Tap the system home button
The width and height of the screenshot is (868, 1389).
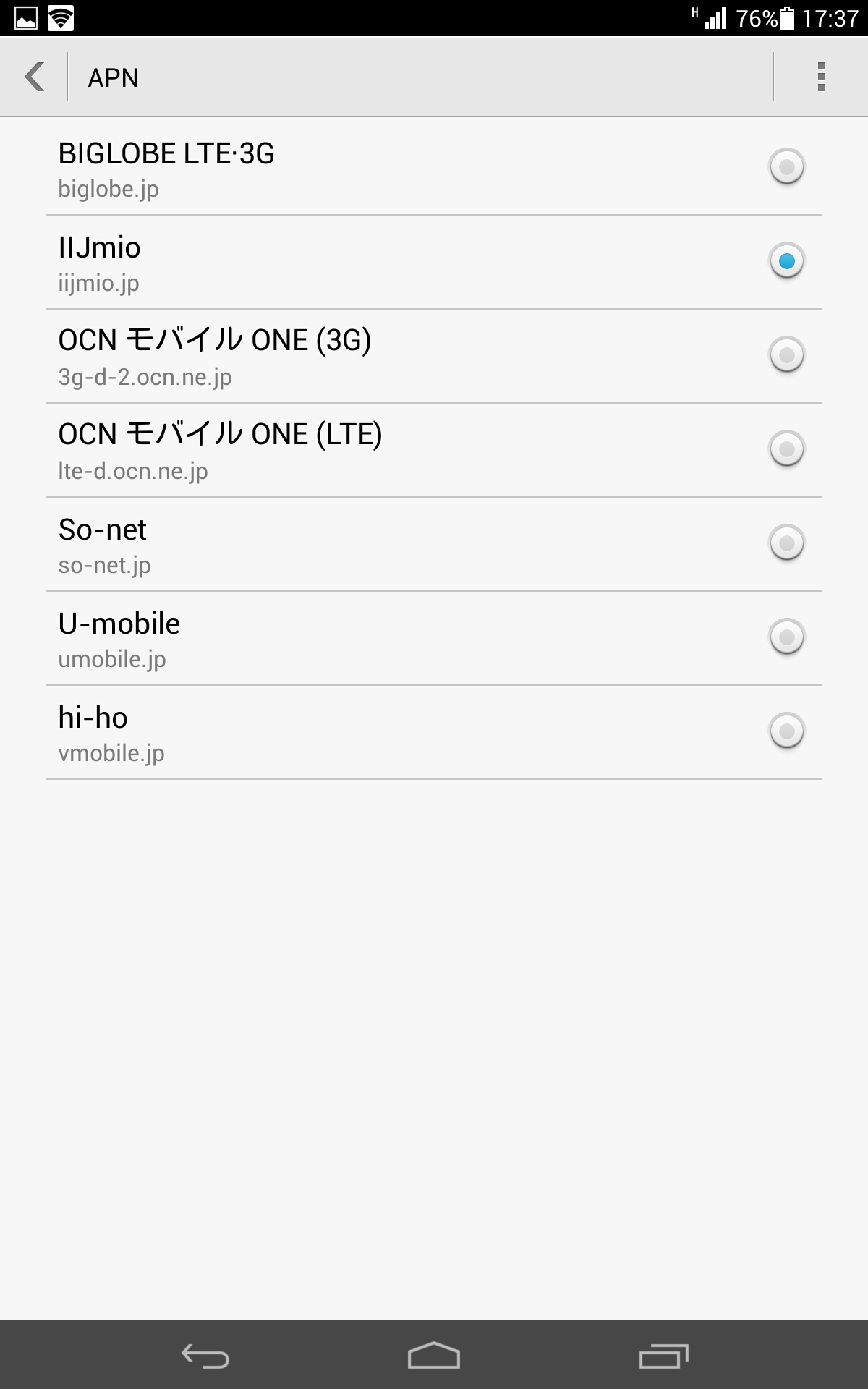pyautogui.click(x=434, y=1355)
